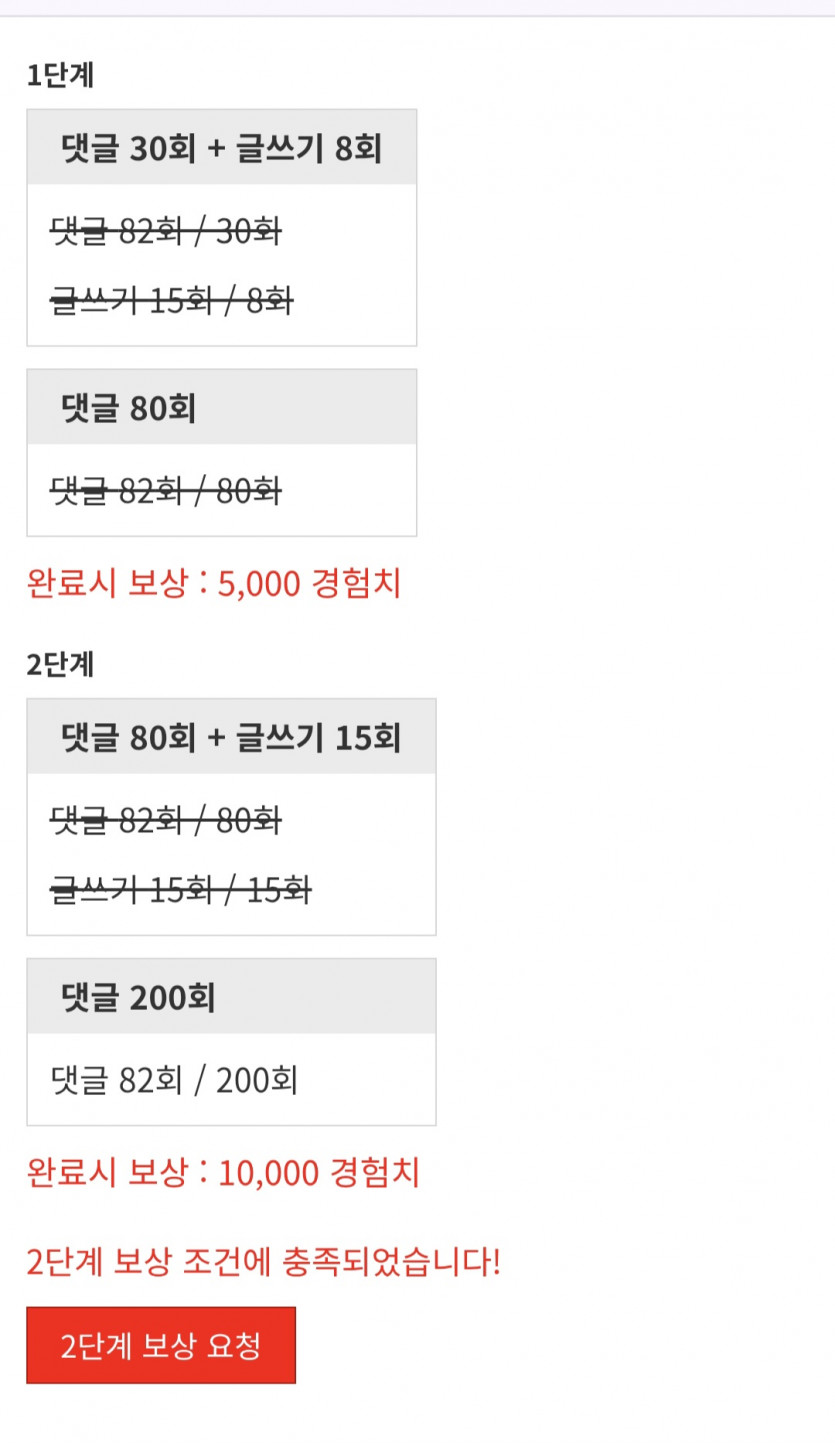Select the 완료시 보상 : 10,000 경험치 text
The image size is (835, 1443).
223,1172
